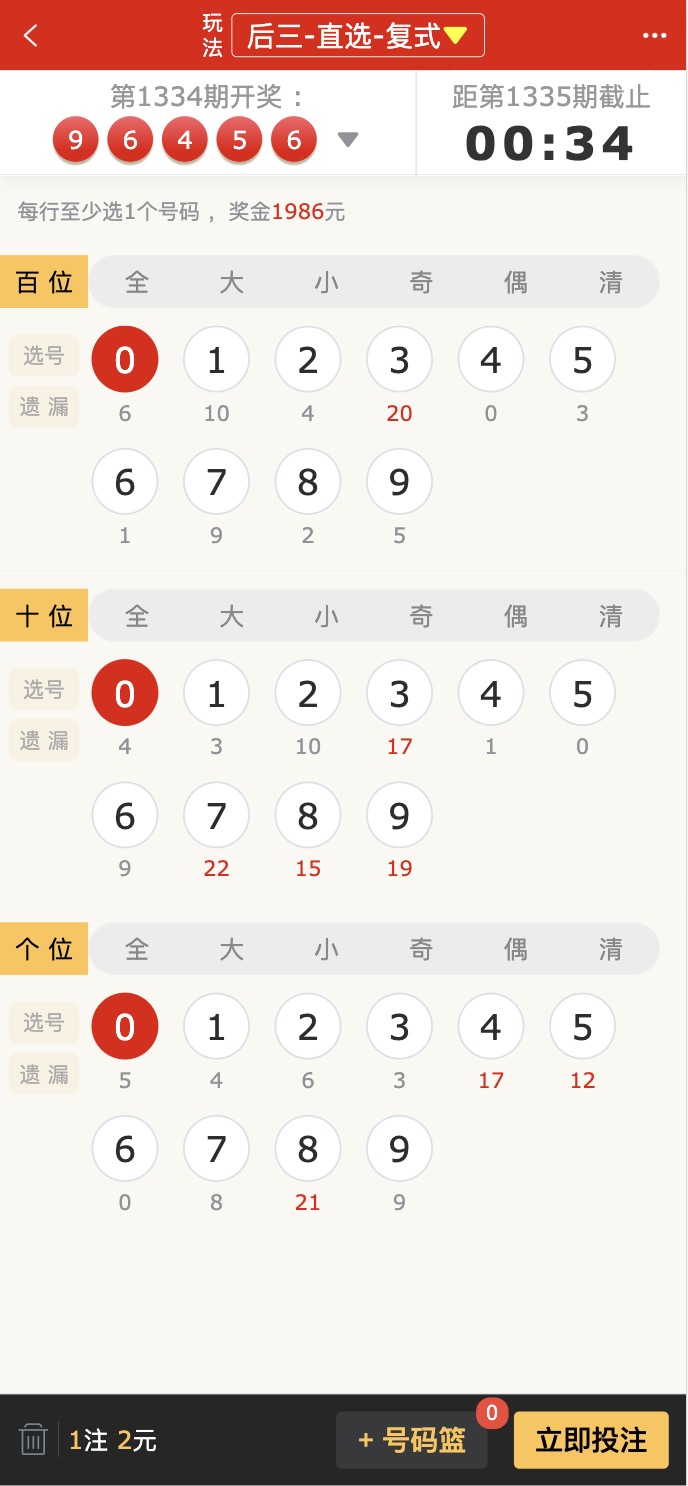
Task: Choose 奇 numbers for 个位
Action: point(421,949)
